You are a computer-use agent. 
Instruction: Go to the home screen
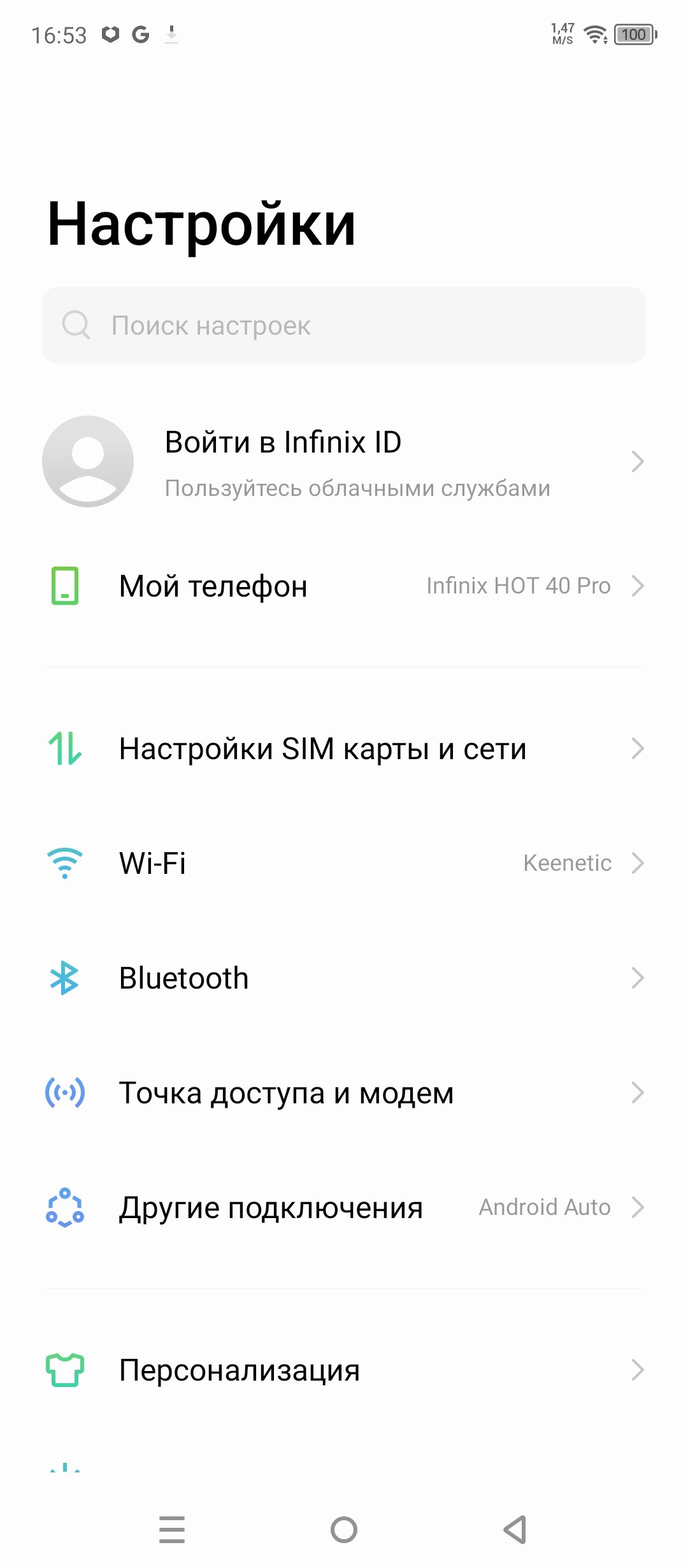344,1529
